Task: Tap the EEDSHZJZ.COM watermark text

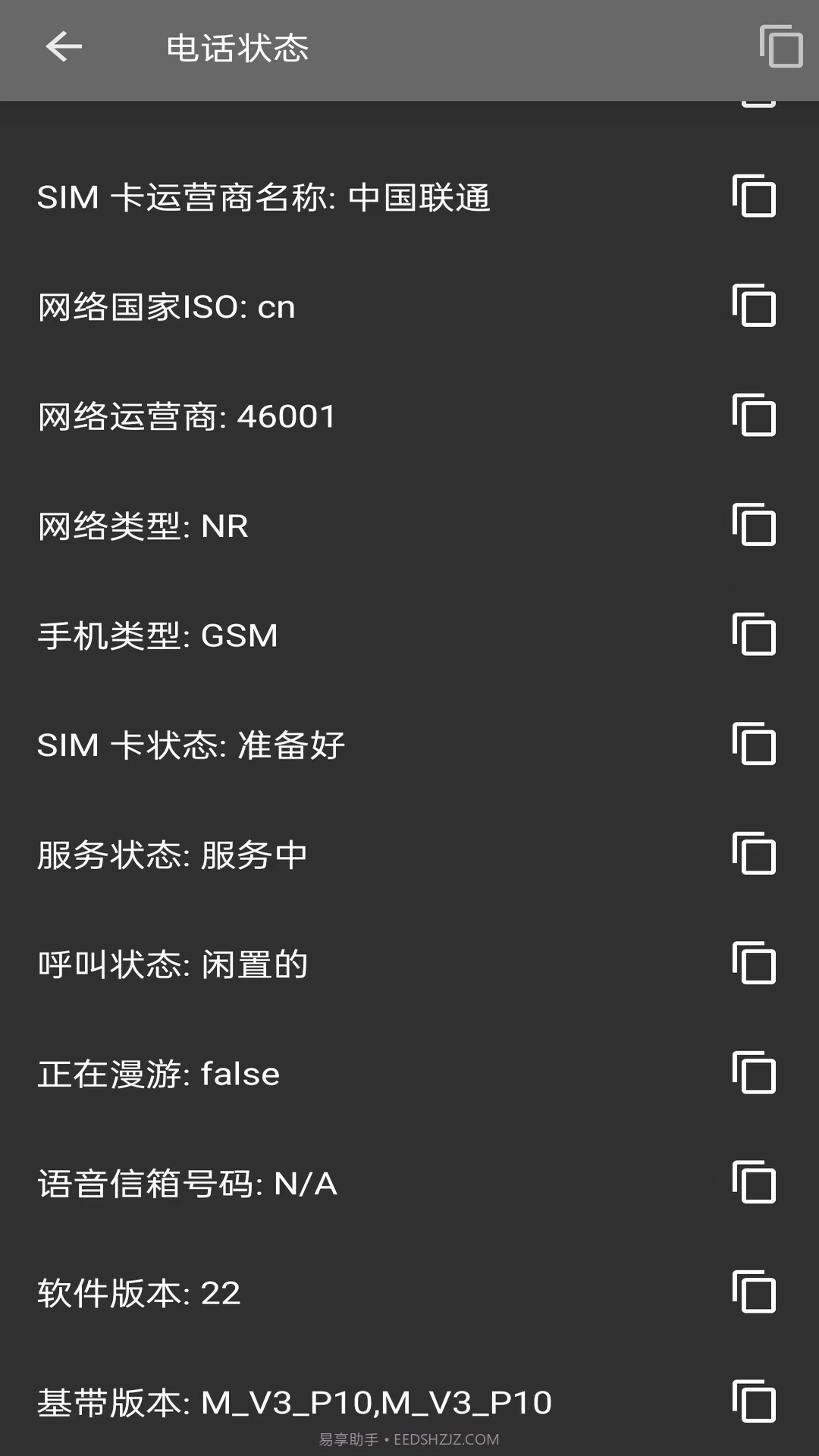Action: (x=409, y=1440)
